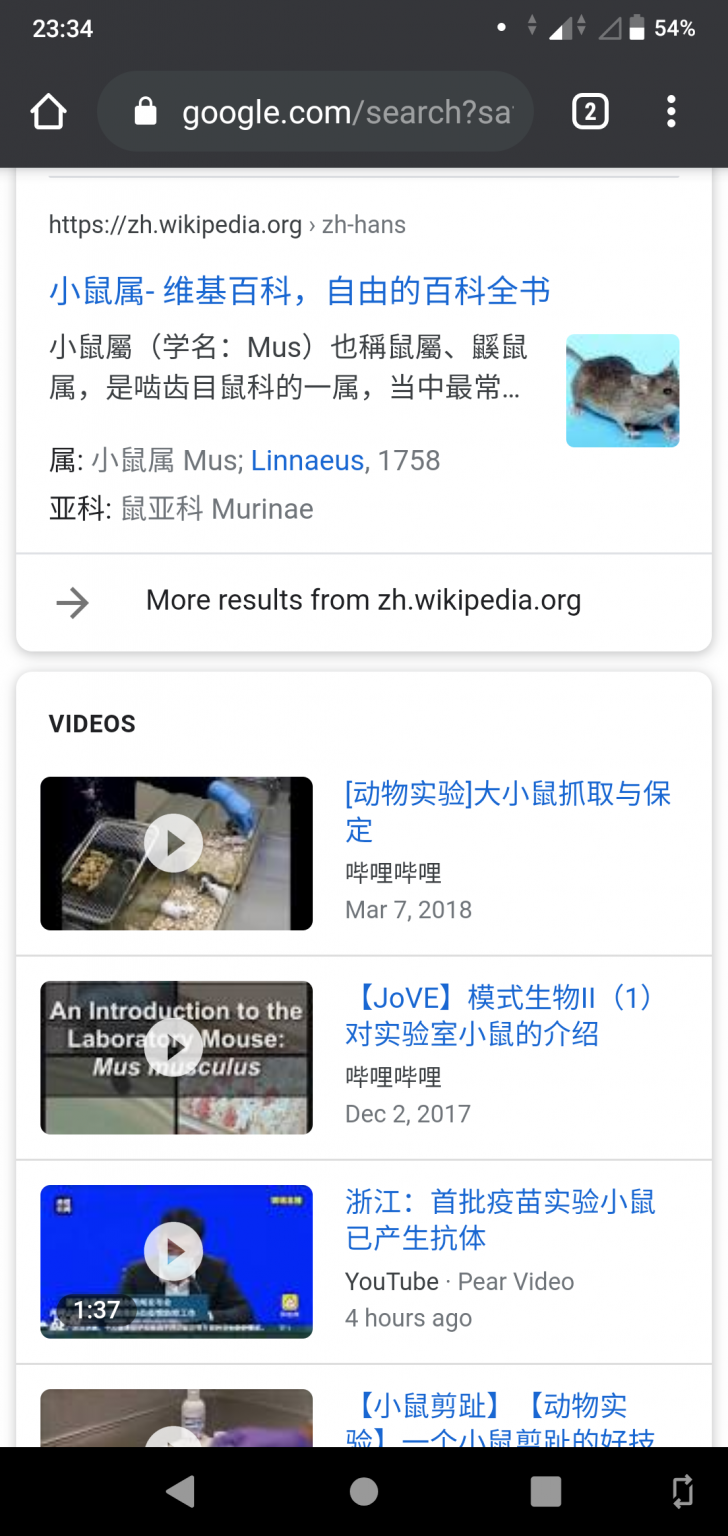Play the 大小鼠抓取与保定 video thumbnail
Screen dimensions: 728x1536
(x=176, y=853)
